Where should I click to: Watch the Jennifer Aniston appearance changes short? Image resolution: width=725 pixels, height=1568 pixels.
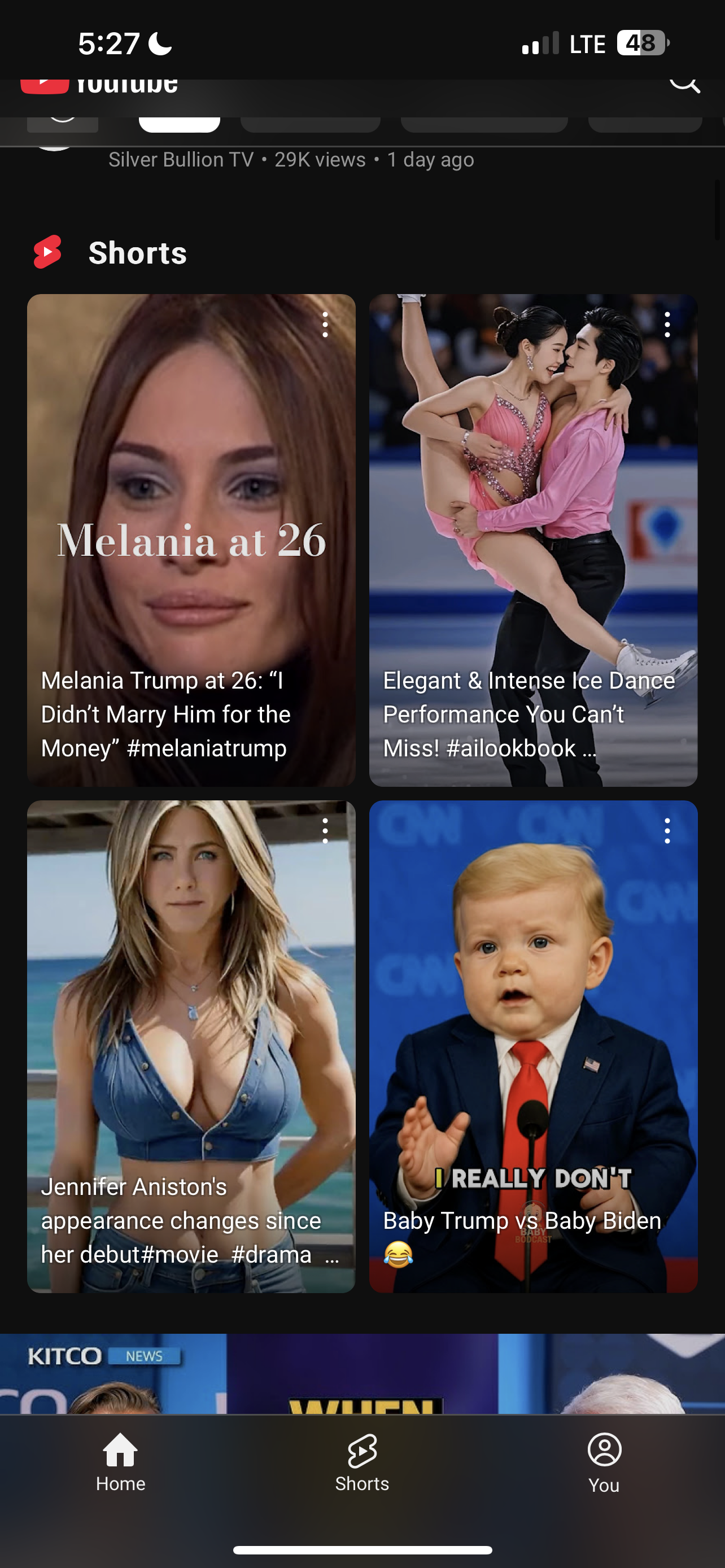(191, 1046)
